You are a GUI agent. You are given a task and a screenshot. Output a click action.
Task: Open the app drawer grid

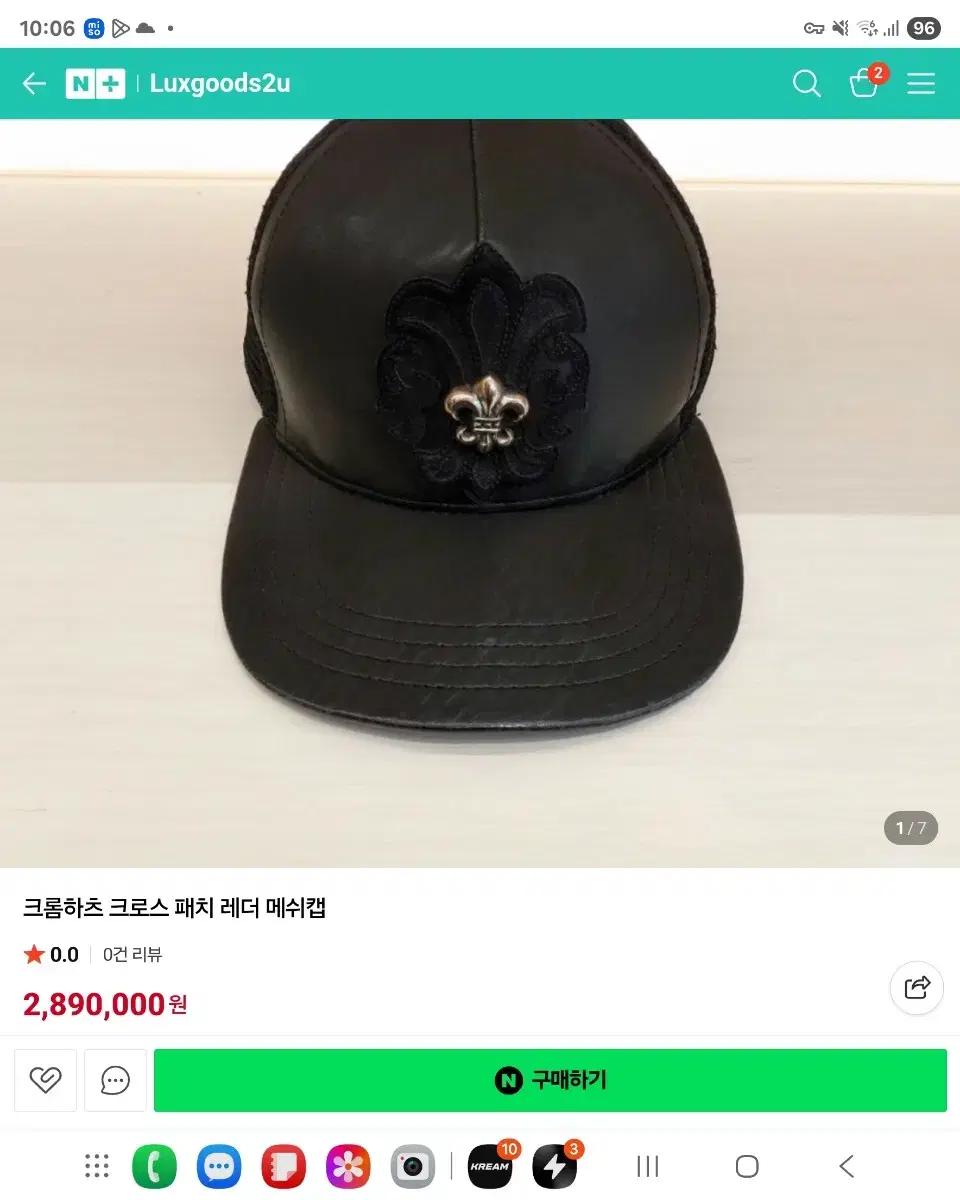click(97, 1166)
